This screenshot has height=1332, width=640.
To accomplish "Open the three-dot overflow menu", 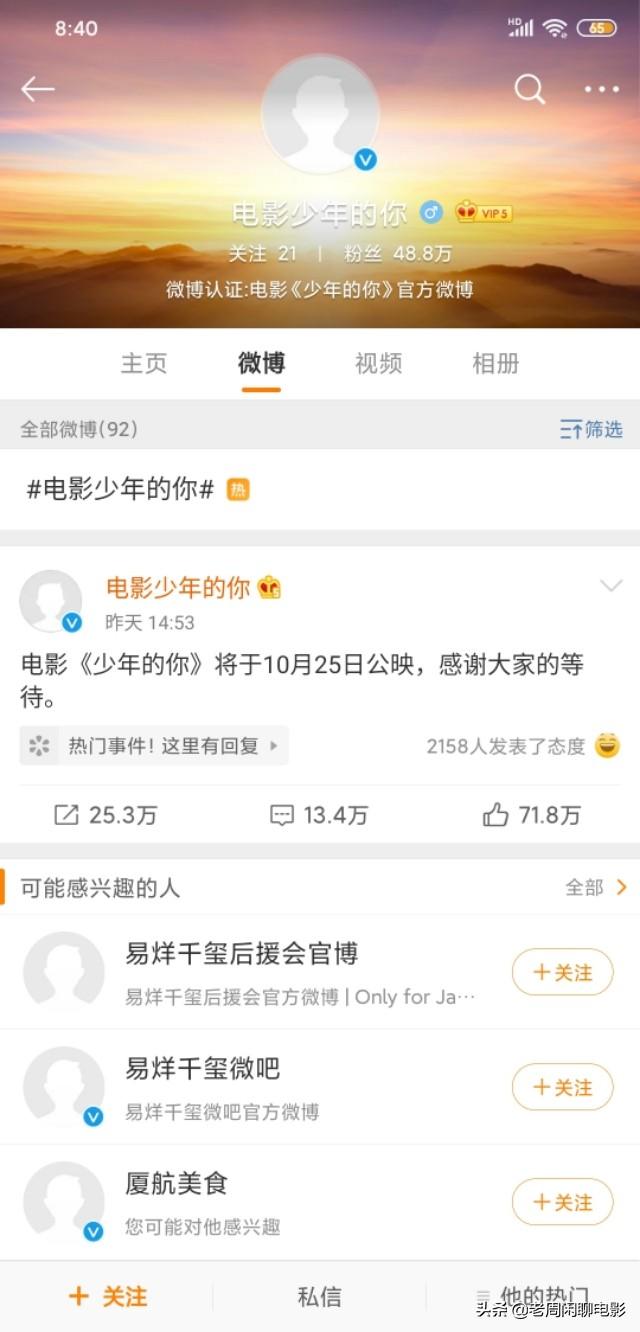I will point(601,90).
